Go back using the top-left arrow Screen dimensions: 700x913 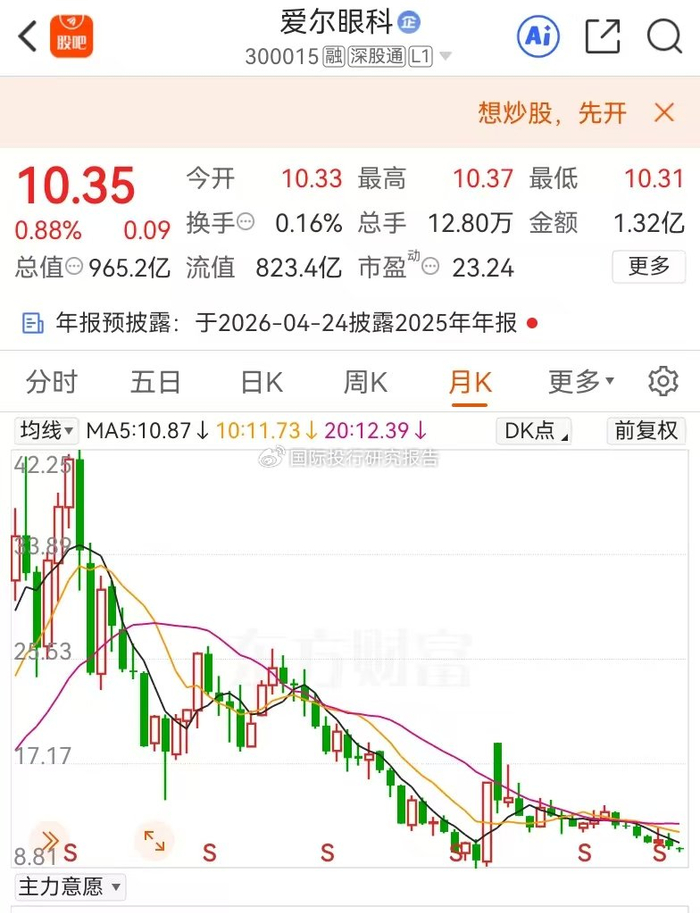pos(28,37)
